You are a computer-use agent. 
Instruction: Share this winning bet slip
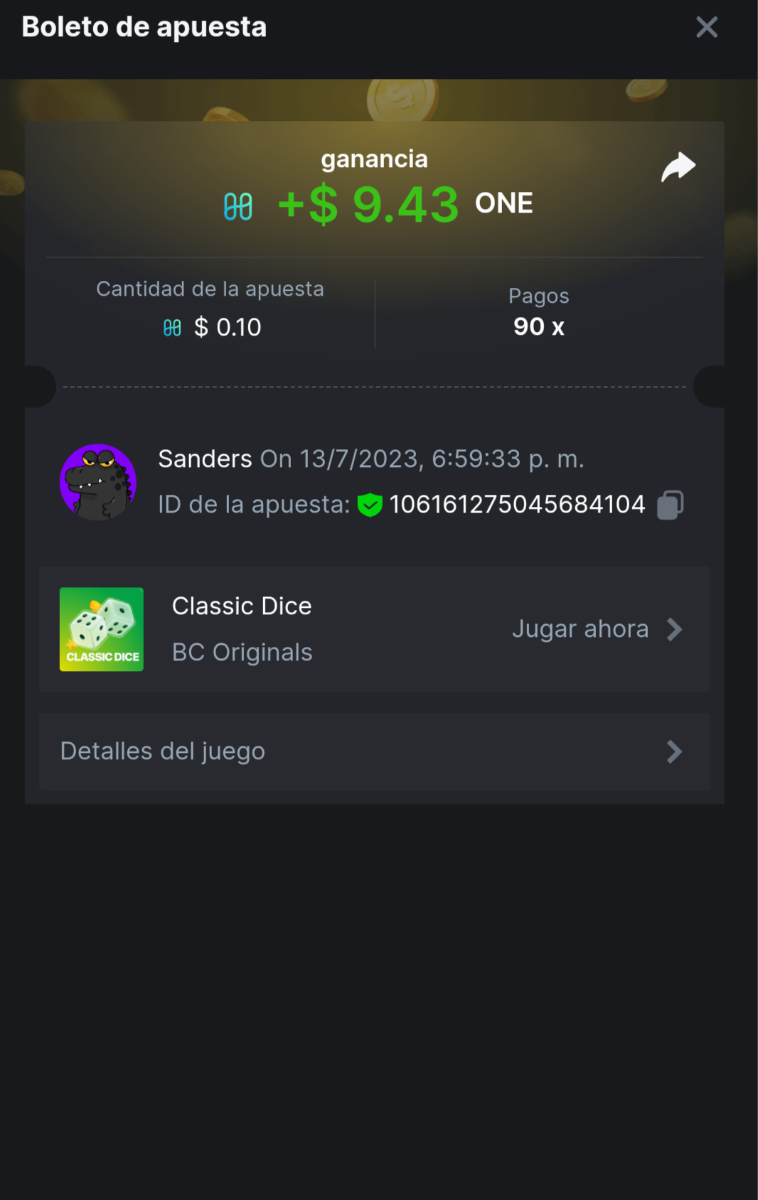(x=678, y=168)
